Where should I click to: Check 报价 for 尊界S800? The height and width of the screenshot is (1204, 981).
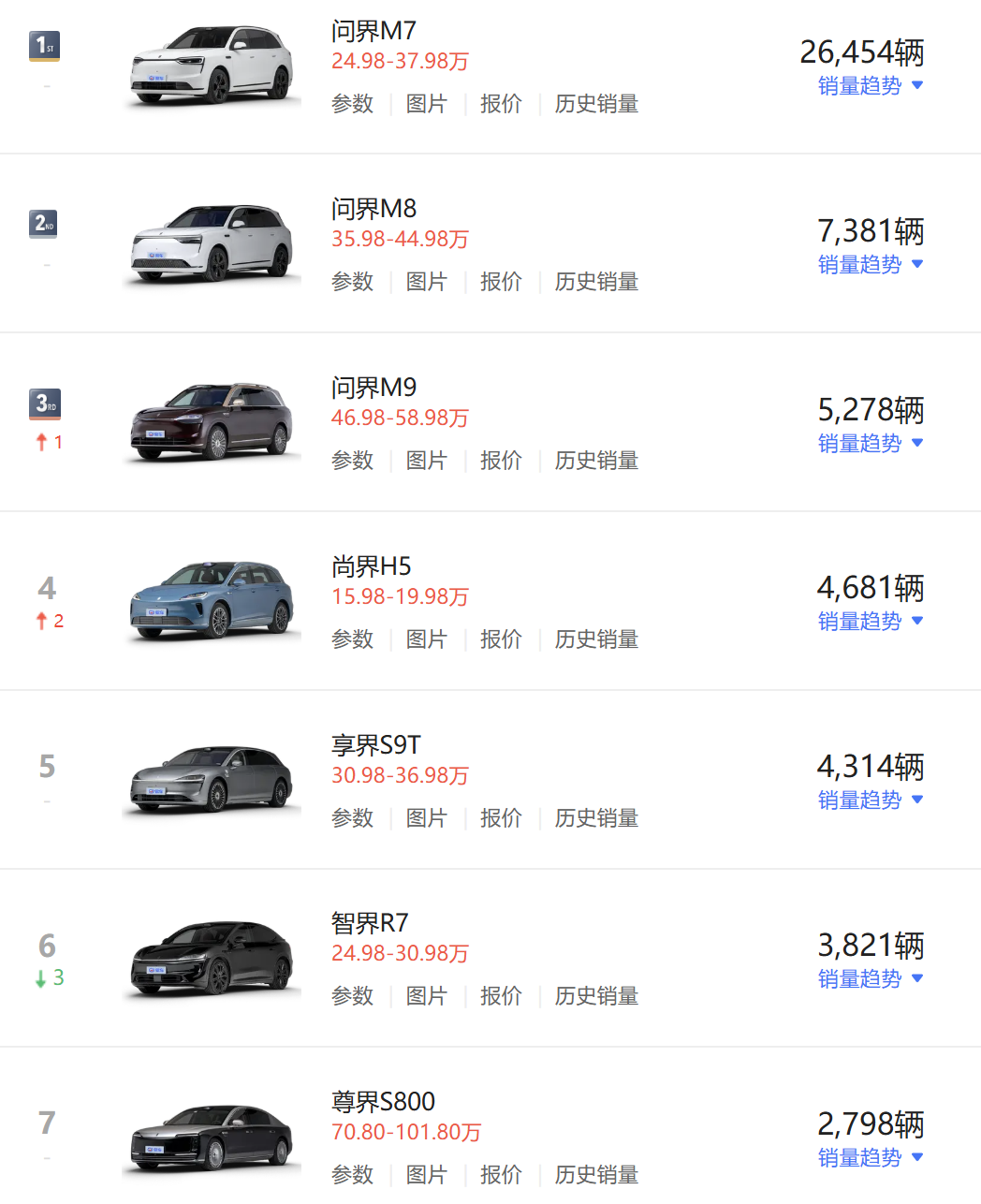[x=501, y=1175]
